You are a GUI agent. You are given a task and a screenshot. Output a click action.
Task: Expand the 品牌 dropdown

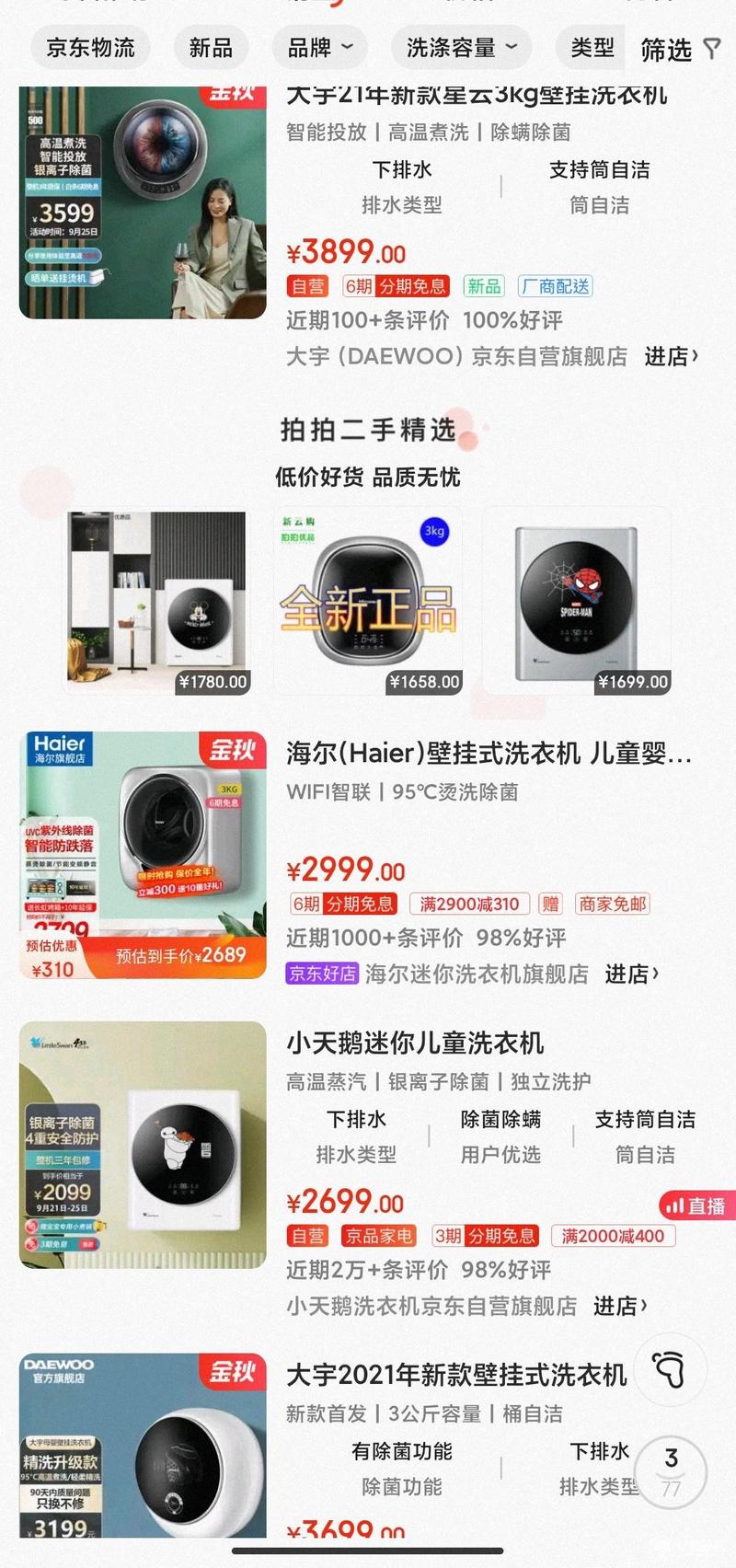coord(319,48)
